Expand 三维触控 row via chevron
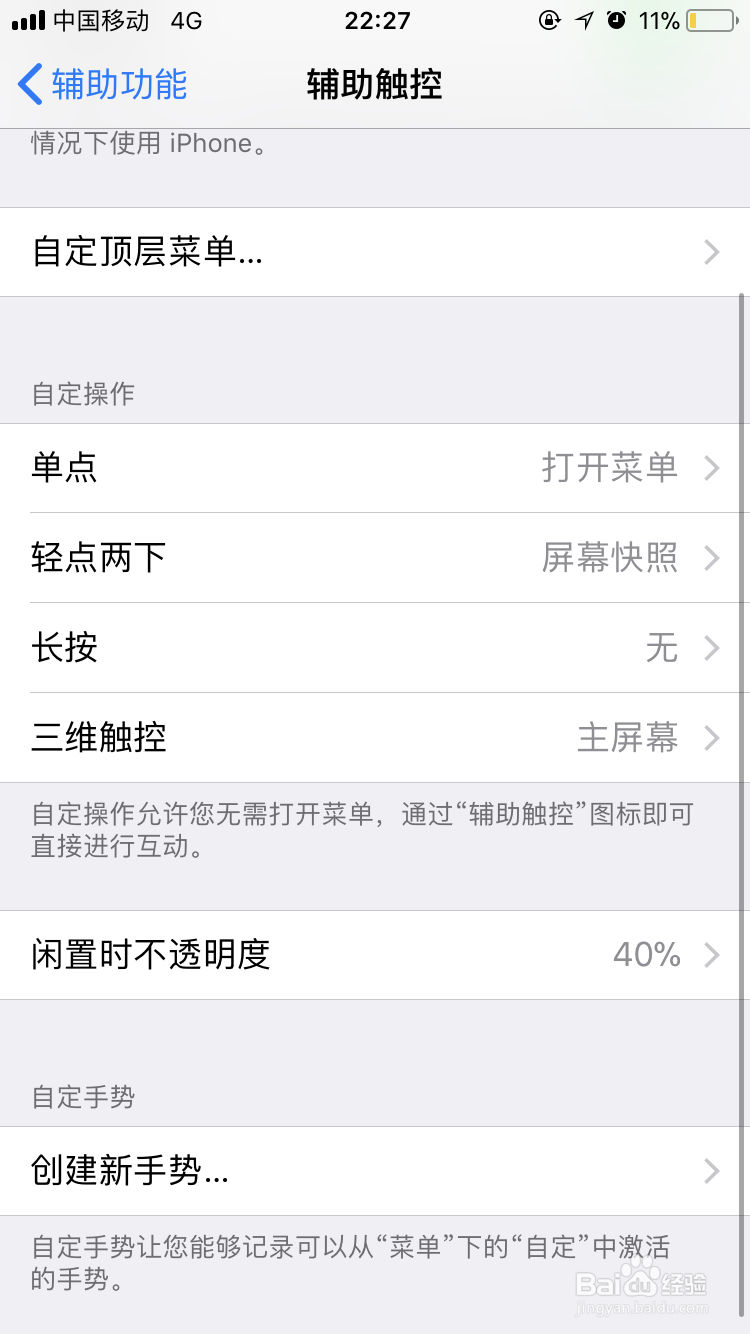The image size is (750, 1334). tap(712, 738)
